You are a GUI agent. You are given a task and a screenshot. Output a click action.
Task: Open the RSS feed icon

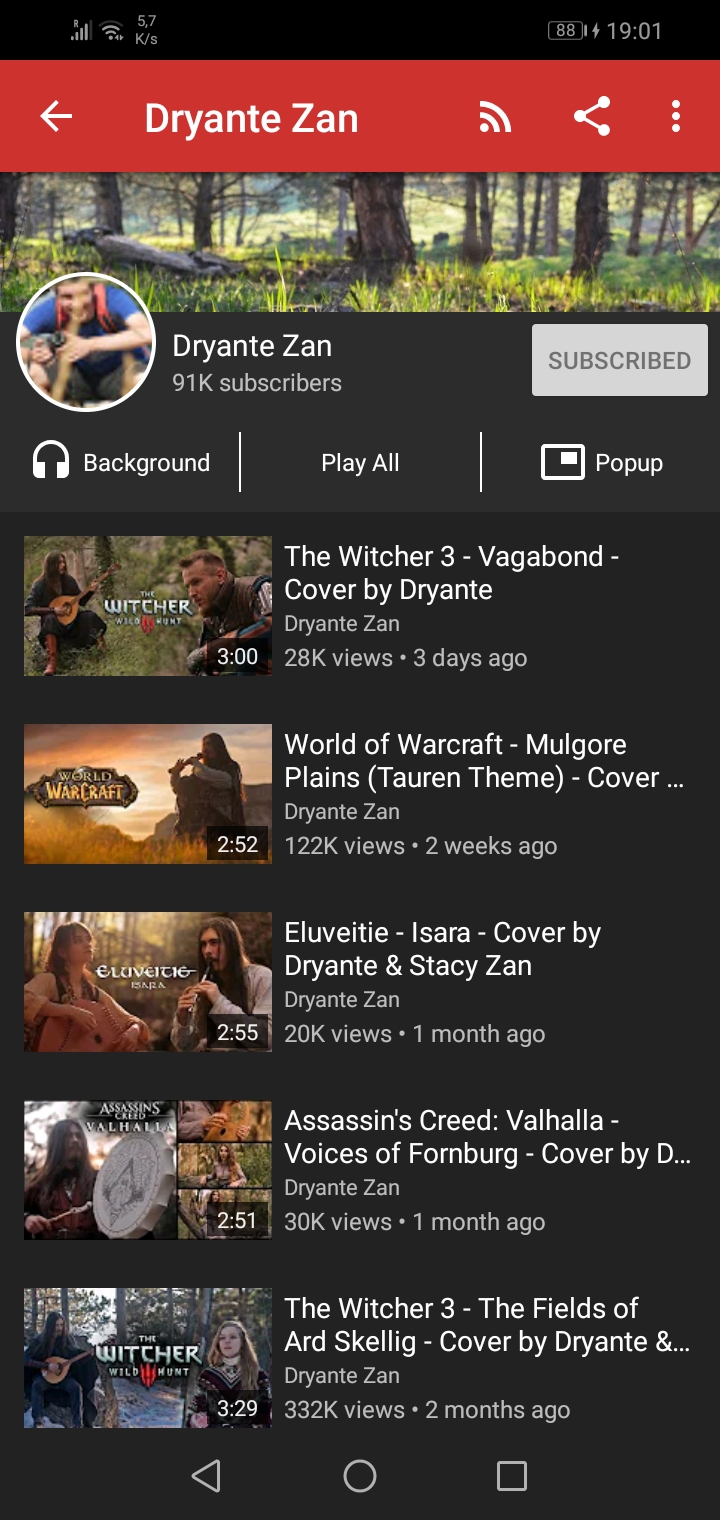495,117
